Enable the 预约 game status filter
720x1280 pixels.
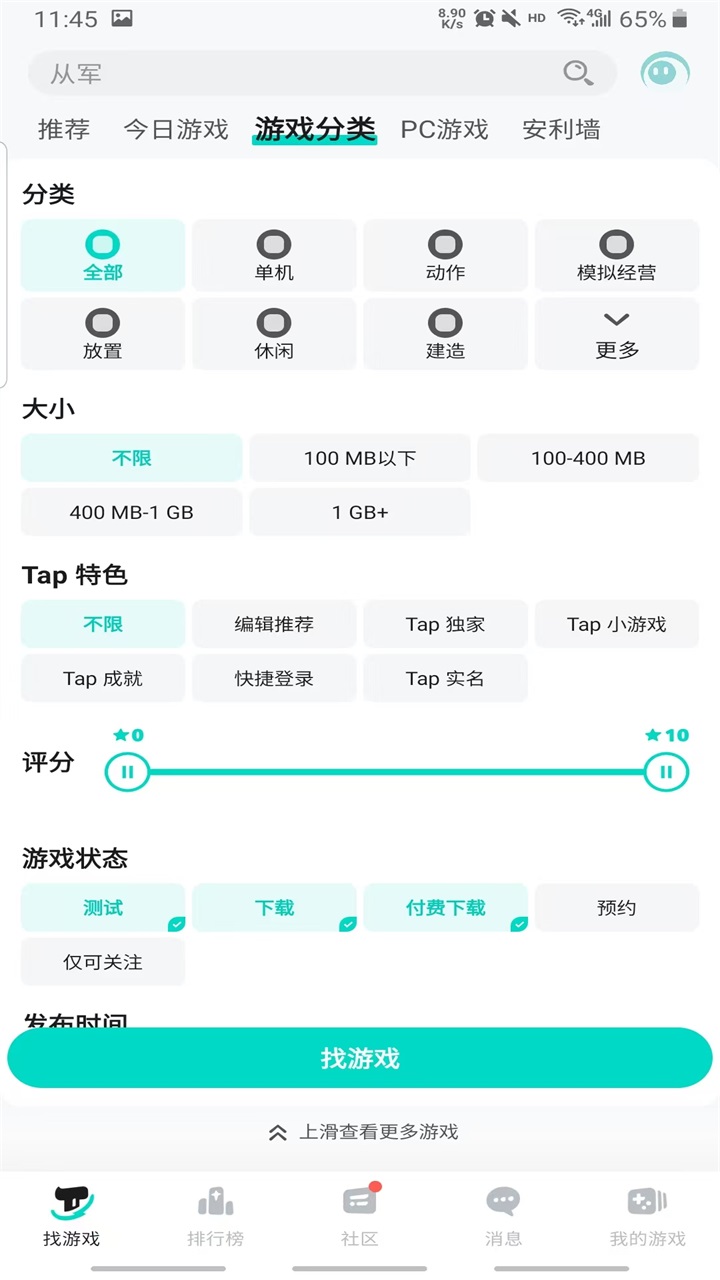coord(617,908)
